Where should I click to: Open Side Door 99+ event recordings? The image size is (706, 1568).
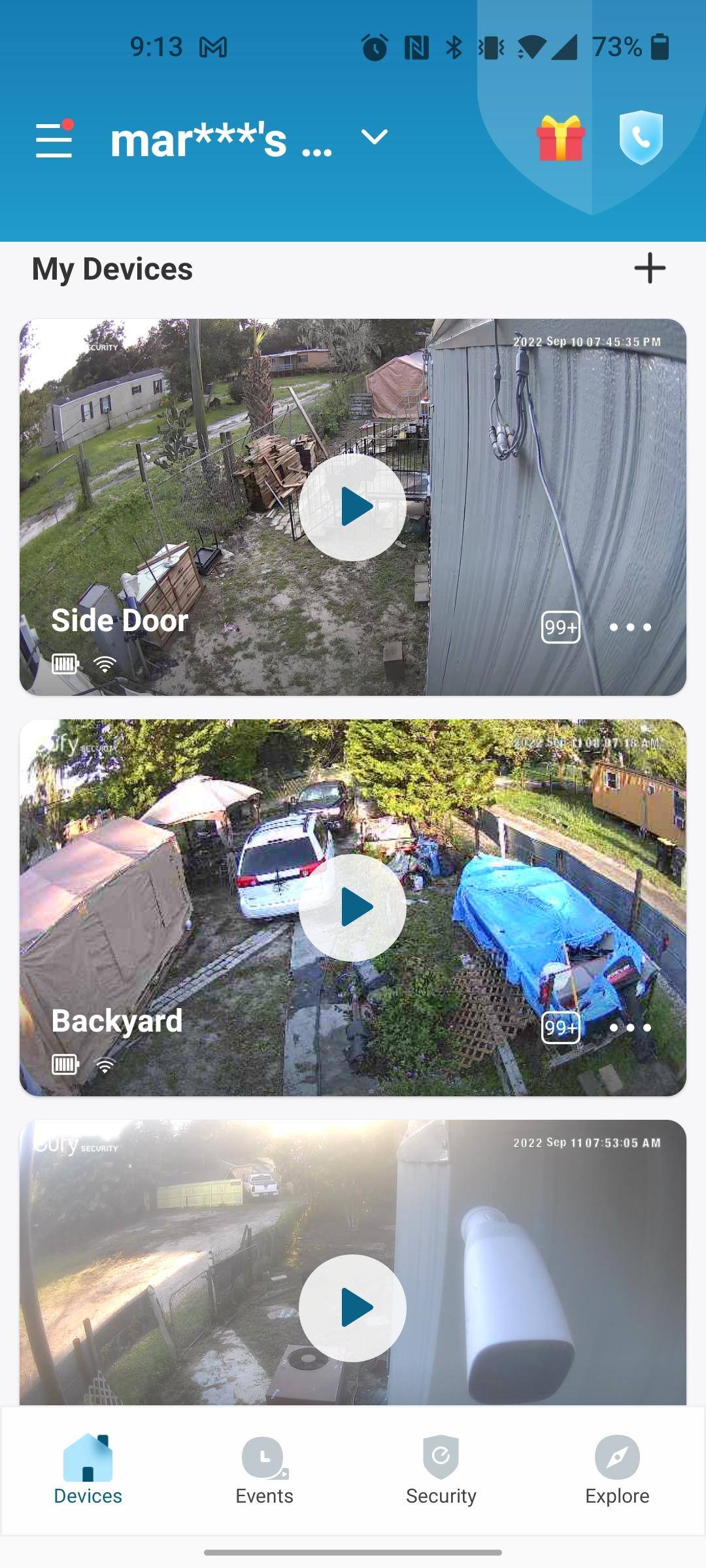(x=560, y=627)
